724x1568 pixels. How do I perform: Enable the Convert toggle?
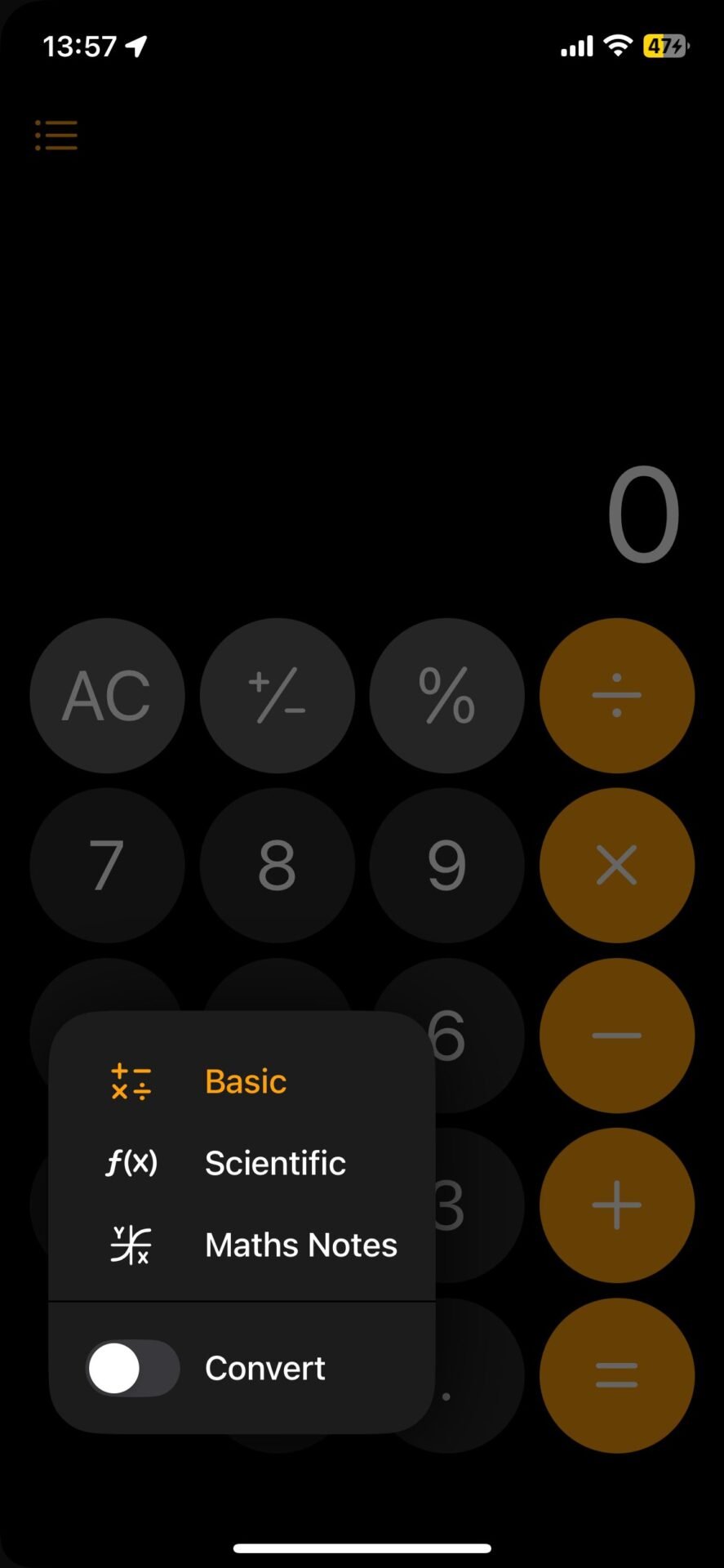click(x=133, y=1368)
